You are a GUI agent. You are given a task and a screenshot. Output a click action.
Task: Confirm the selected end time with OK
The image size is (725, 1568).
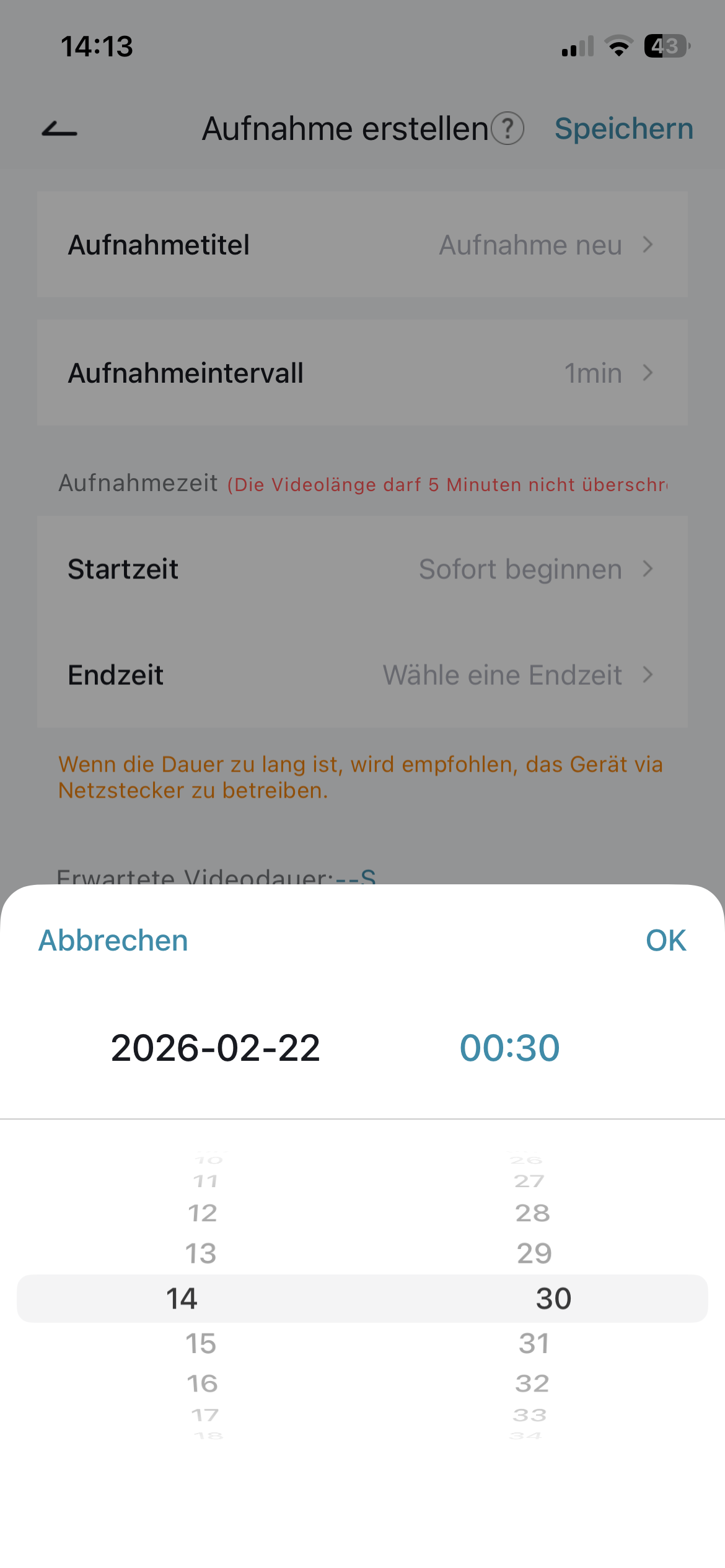666,941
